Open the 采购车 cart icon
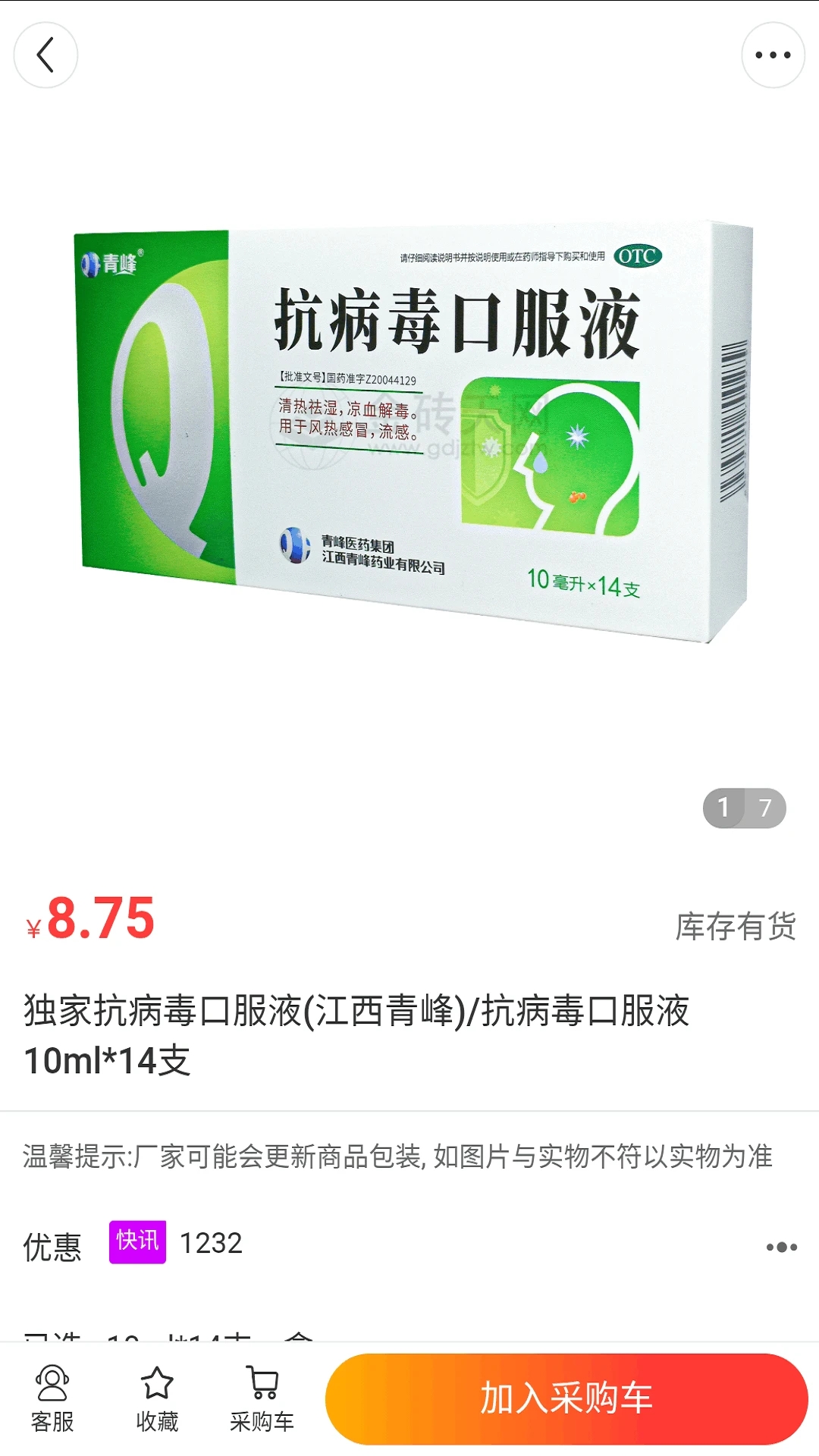 coord(262,1384)
